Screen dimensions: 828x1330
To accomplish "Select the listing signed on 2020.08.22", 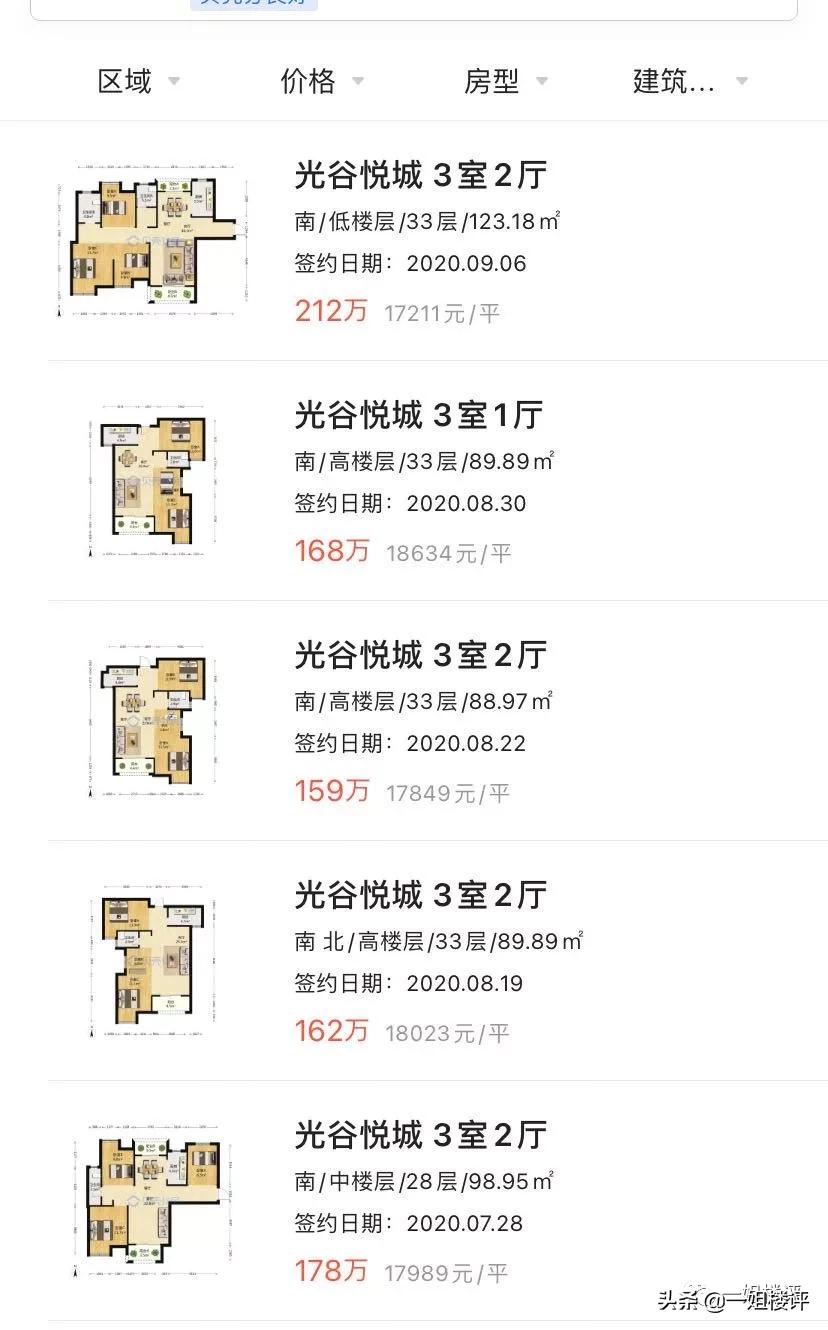I will click(418, 655).
